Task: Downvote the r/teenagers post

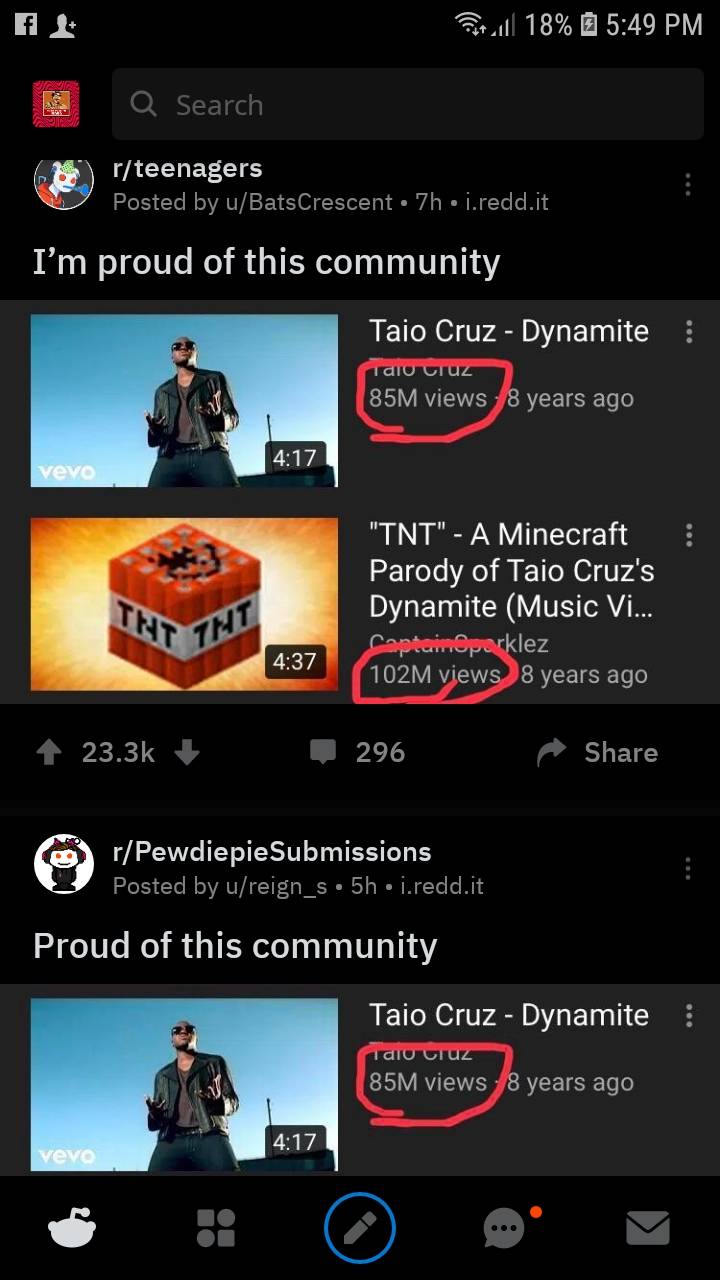Action: pos(187,752)
